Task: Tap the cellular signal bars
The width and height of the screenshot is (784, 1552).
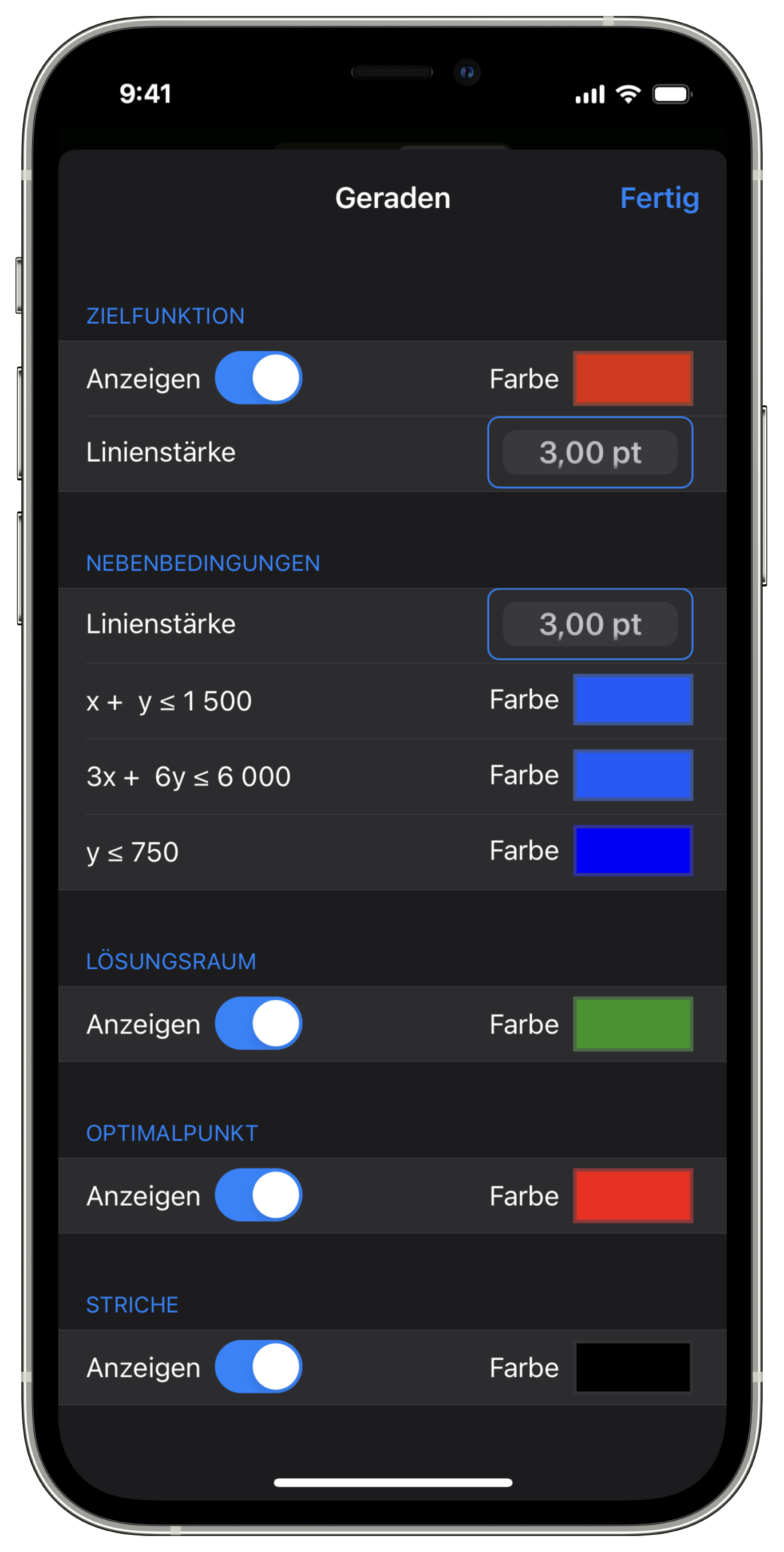Action: tap(589, 94)
